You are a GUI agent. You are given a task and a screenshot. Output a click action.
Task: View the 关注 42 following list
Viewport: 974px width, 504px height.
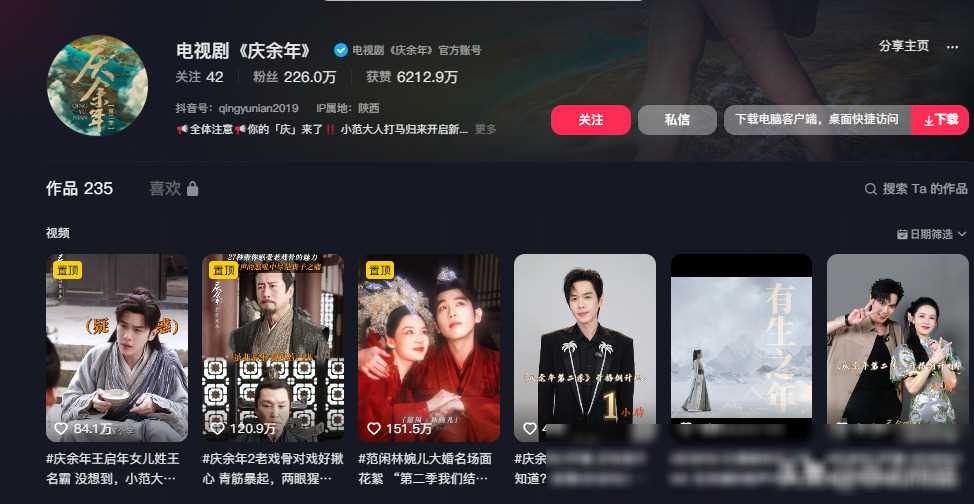[199, 76]
